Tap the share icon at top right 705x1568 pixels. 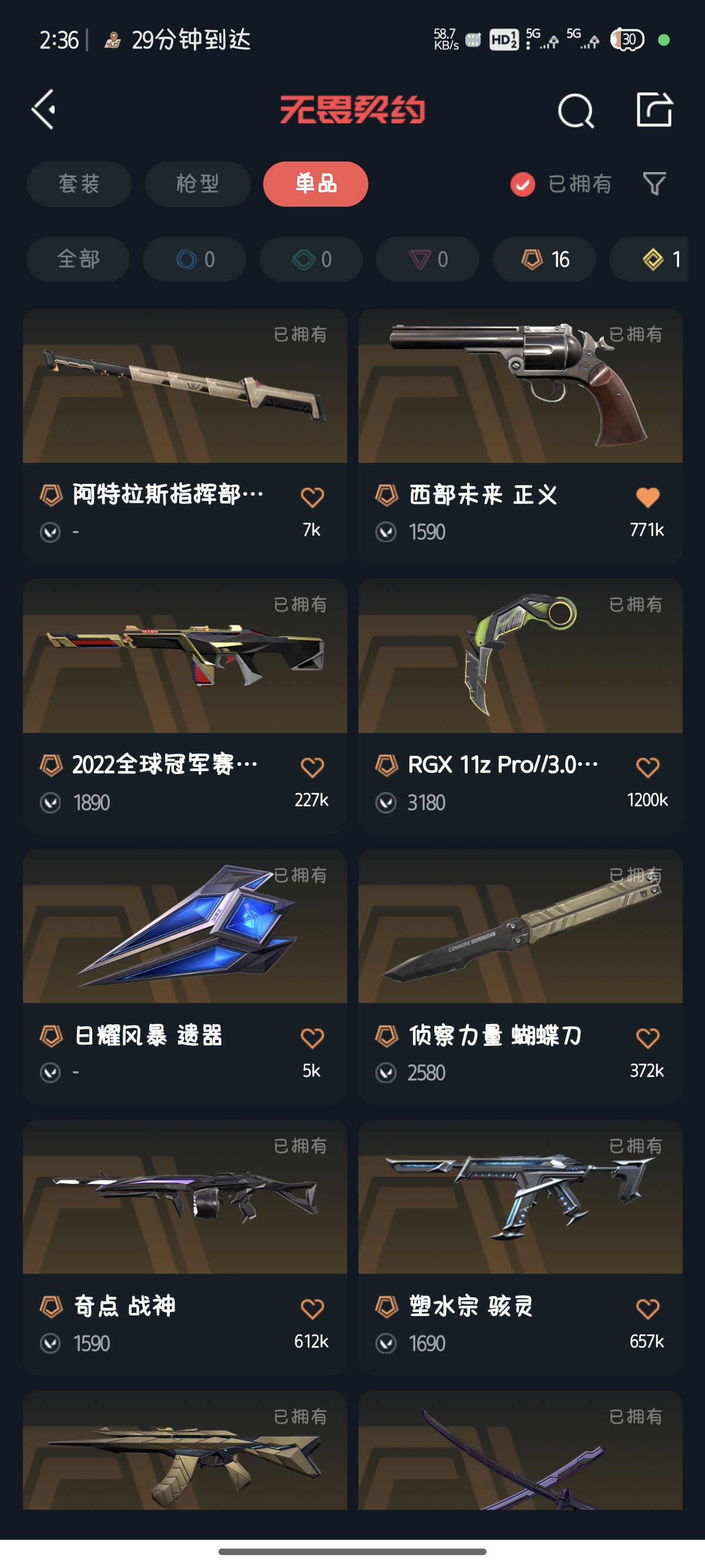(x=654, y=110)
